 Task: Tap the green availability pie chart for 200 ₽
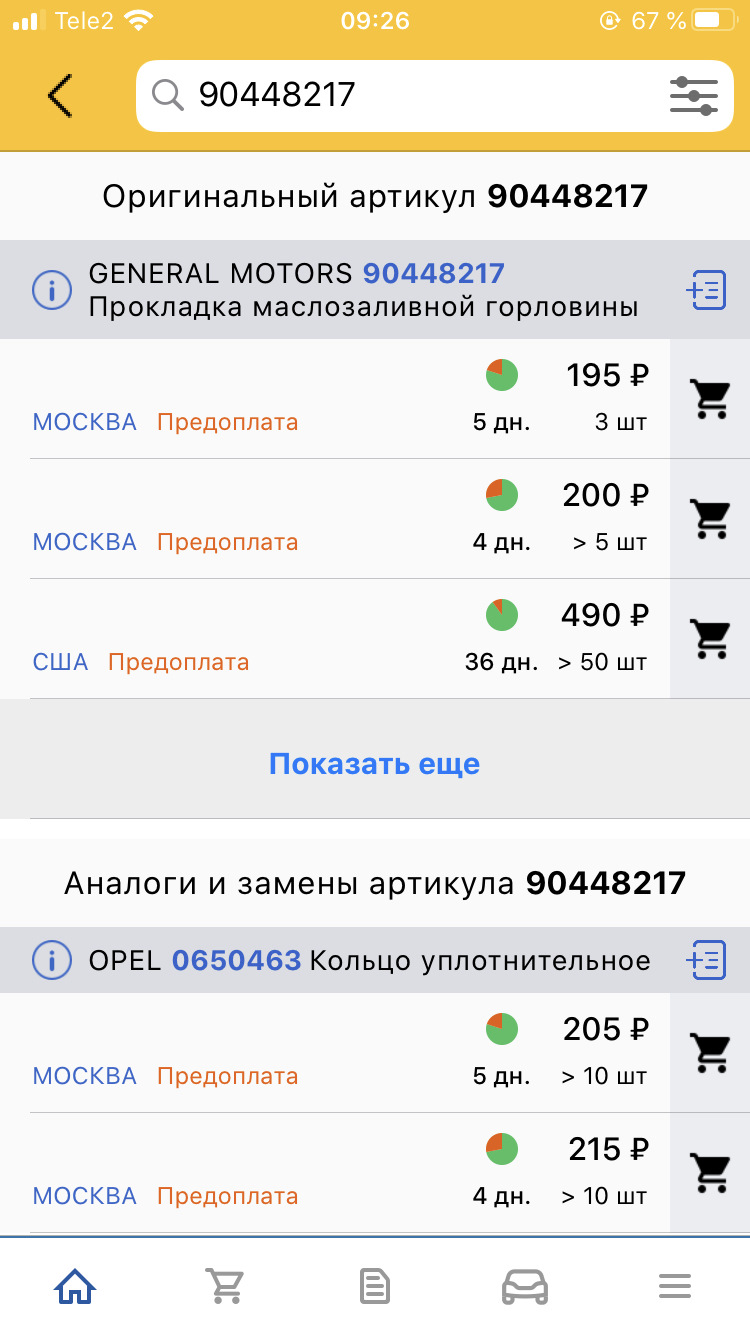501,496
